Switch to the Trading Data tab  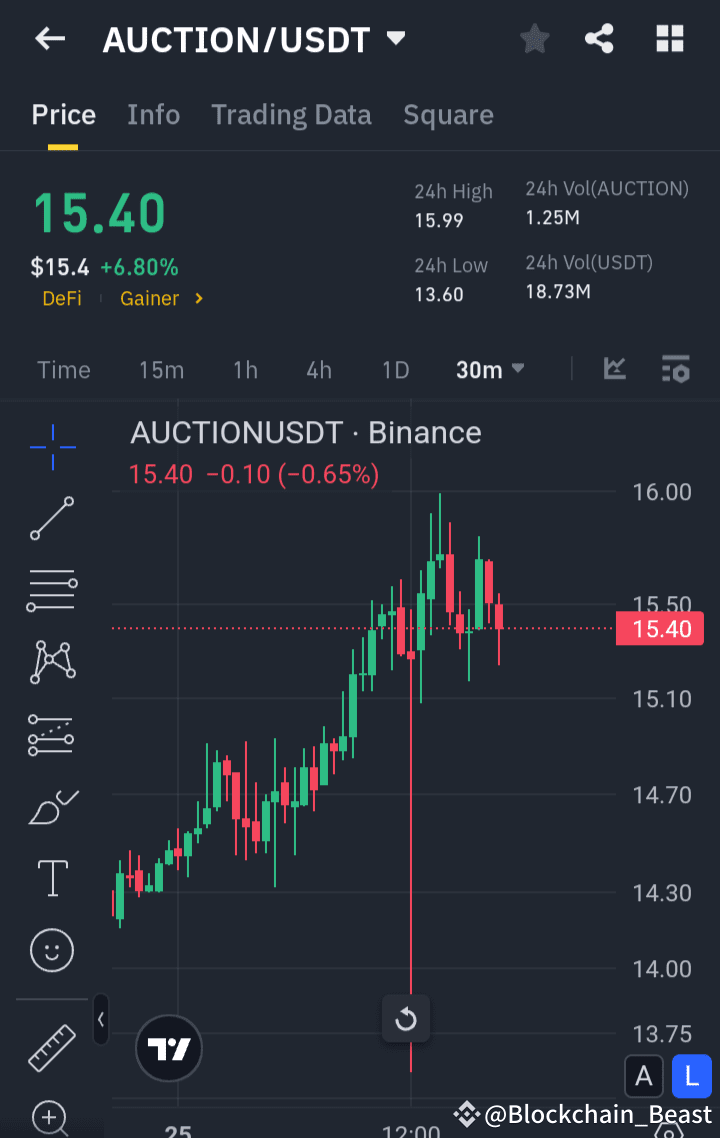coord(291,114)
